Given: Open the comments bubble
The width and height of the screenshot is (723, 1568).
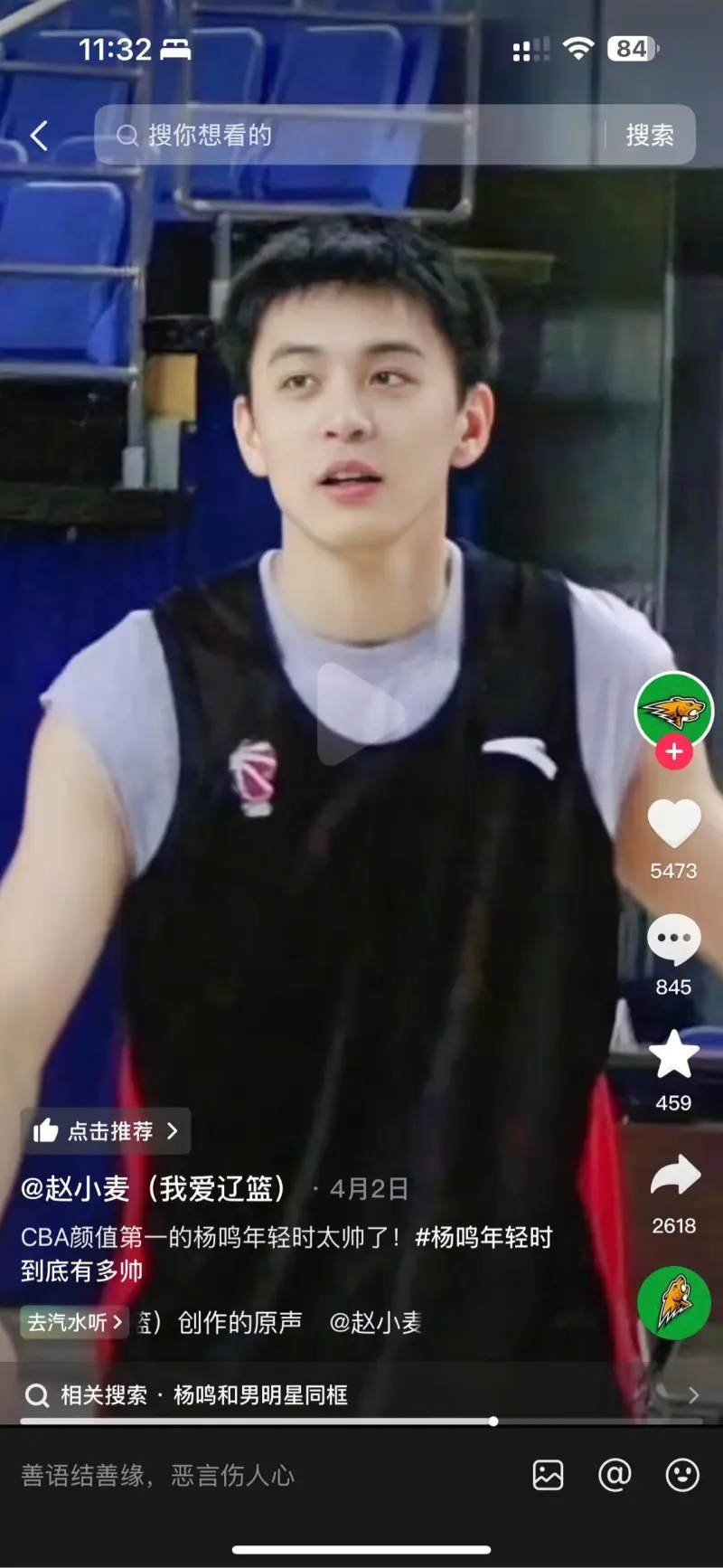Looking at the screenshot, I should point(674,940).
